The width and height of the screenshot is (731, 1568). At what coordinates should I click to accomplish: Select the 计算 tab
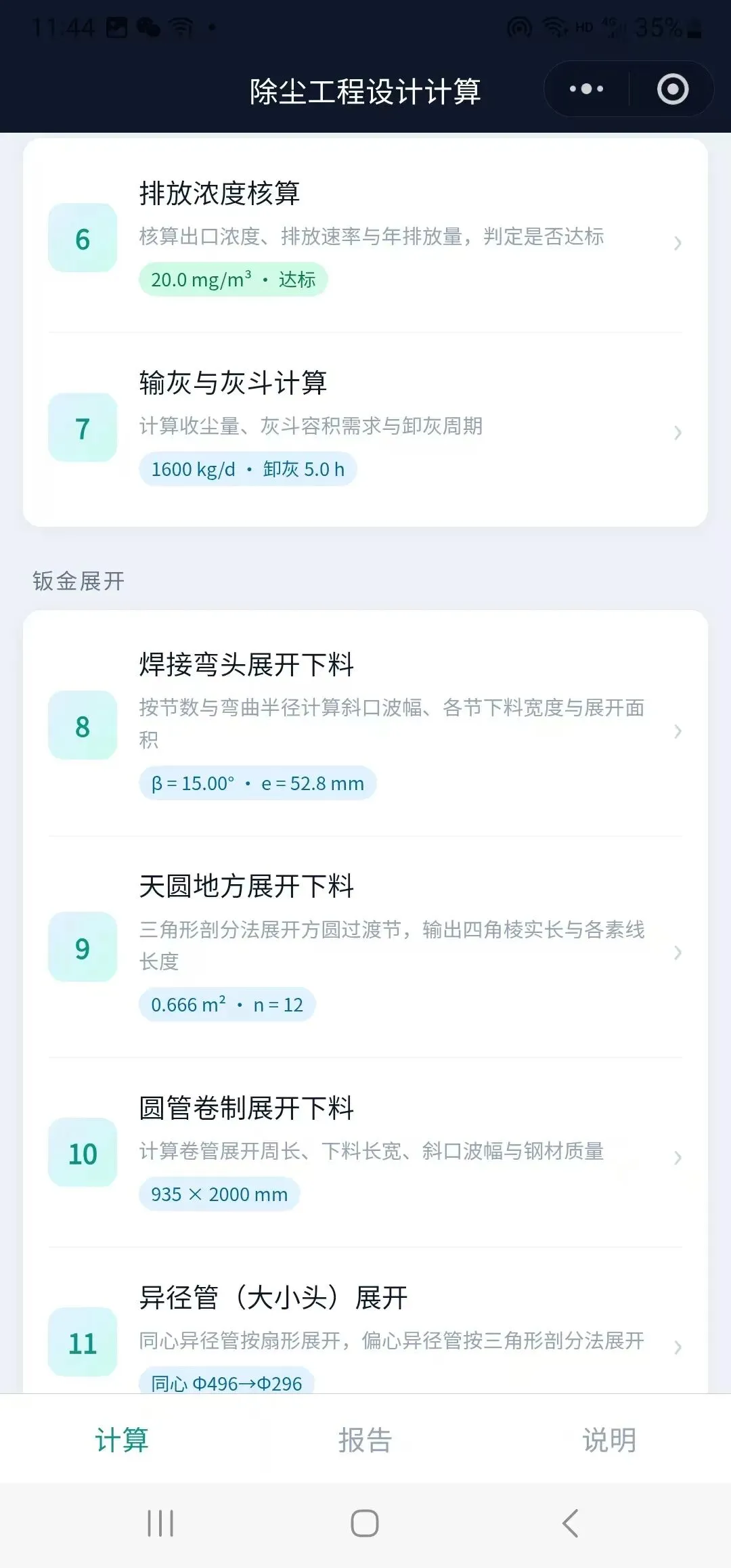[x=122, y=1439]
